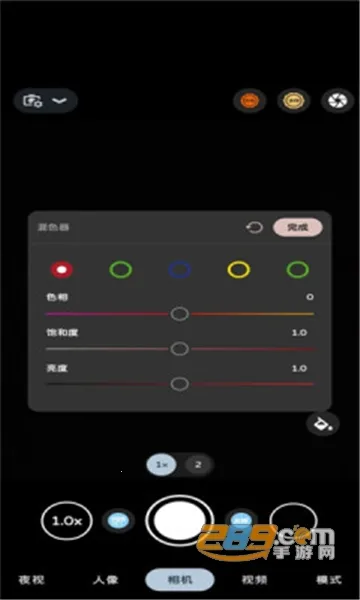Toggle the paint bucket color mixer icon
Screen dimensions: 360x600
[323, 424]
